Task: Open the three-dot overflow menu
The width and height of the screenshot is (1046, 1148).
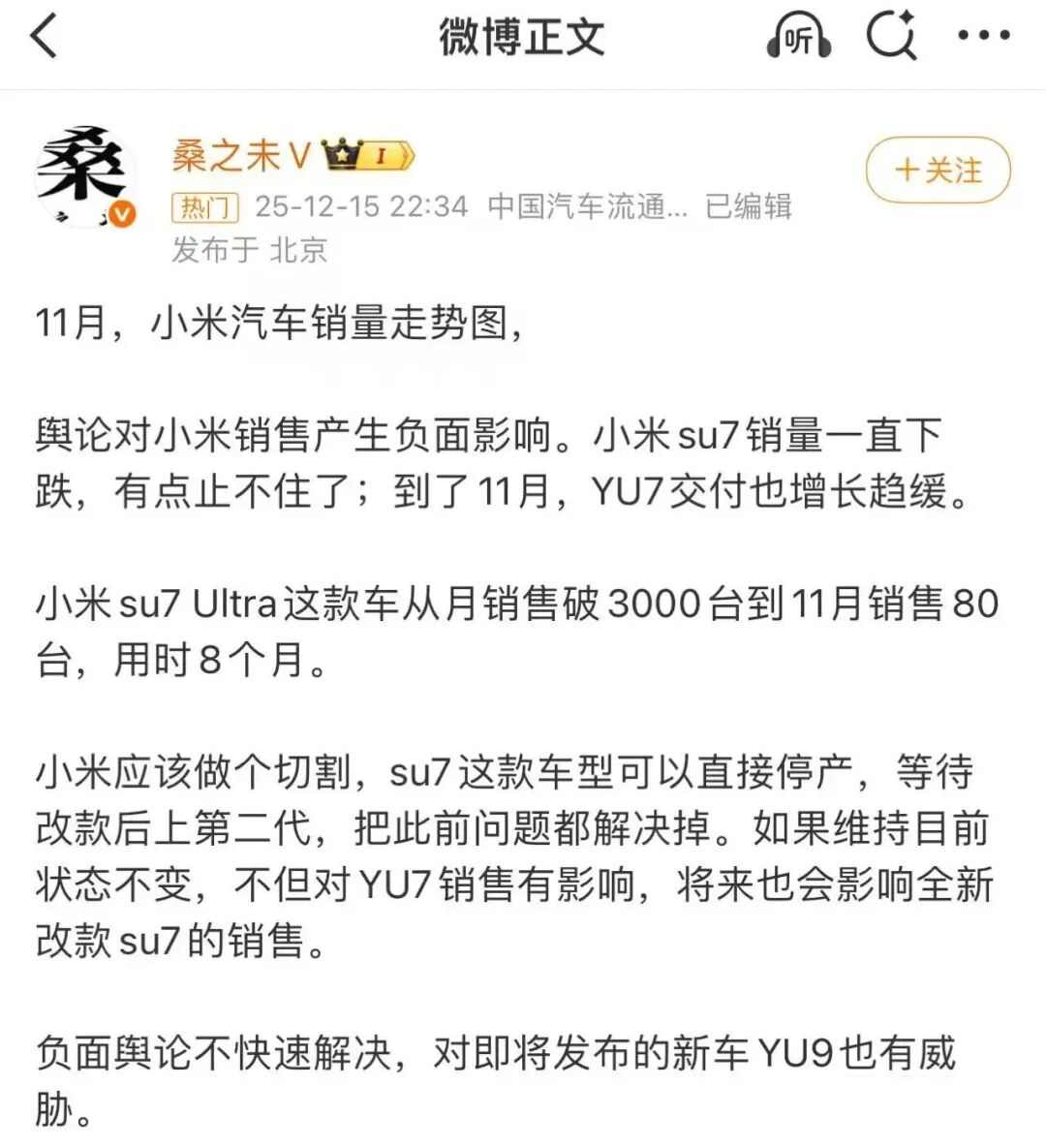Action: (x=983, y=37)
